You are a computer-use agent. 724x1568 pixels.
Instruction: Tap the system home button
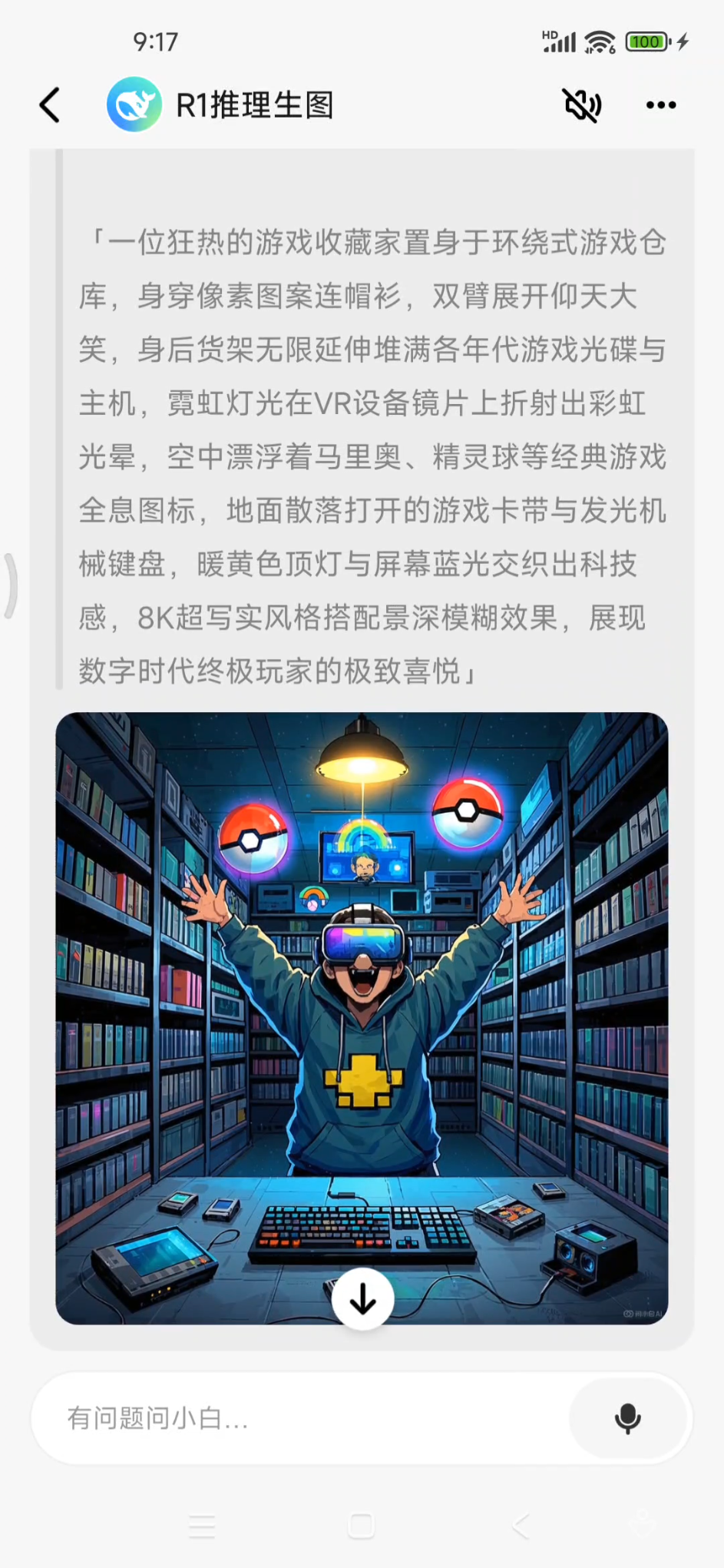click(362, 1525)
